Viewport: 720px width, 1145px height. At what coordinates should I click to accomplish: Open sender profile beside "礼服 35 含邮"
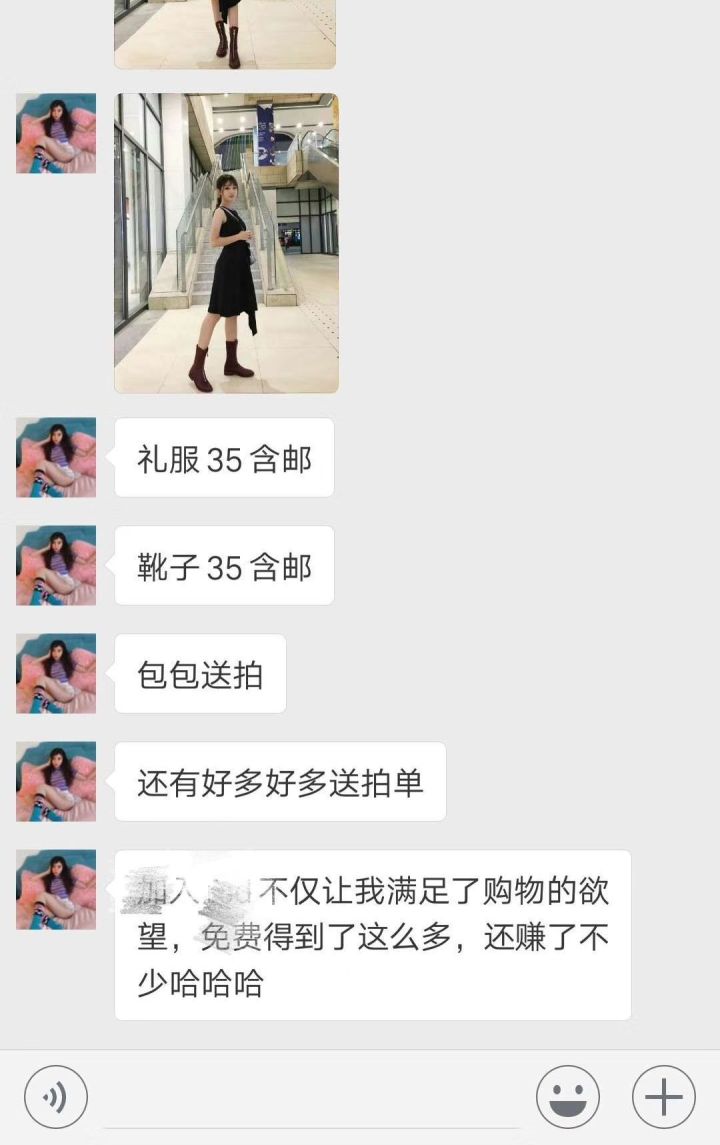(x=56, y=457)
